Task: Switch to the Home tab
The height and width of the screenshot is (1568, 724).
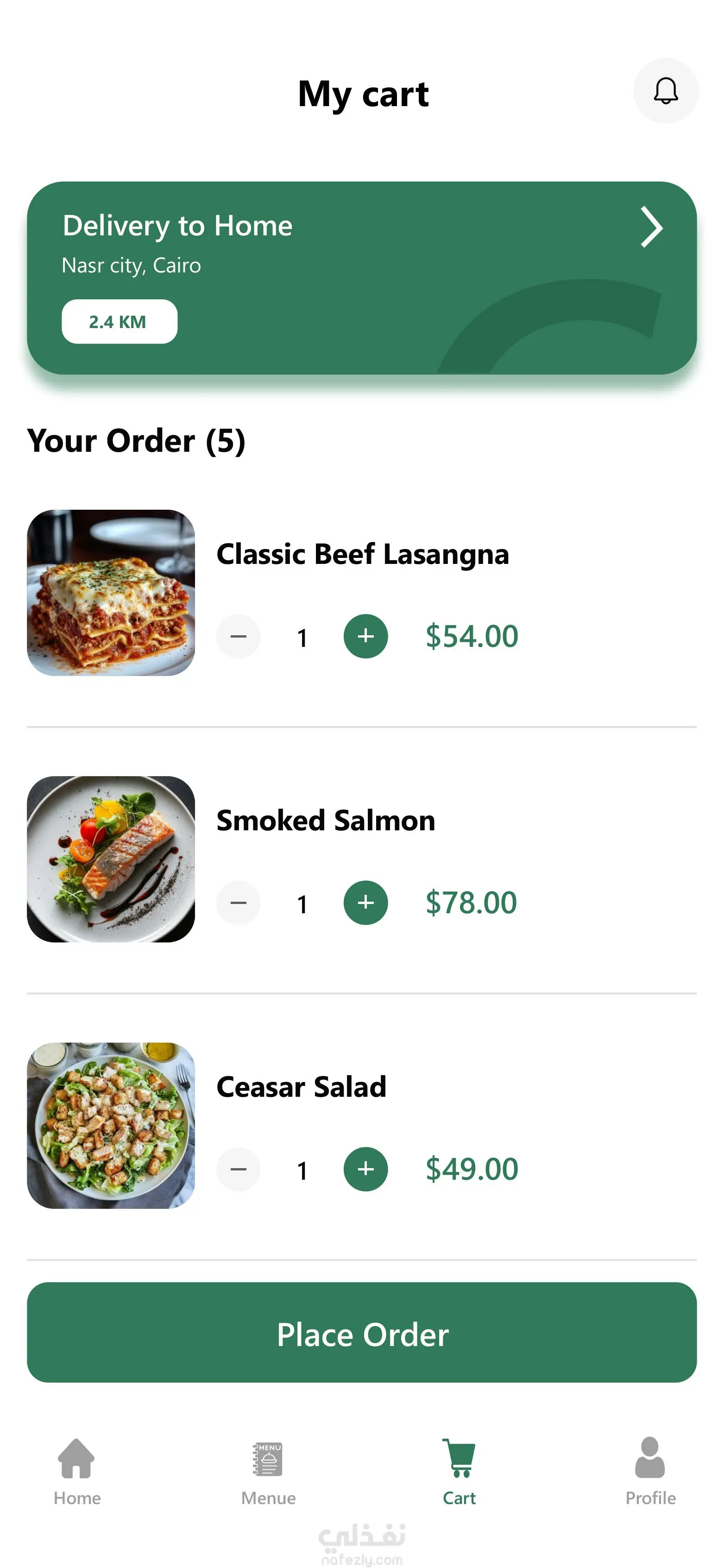Action: [76, 1469]
